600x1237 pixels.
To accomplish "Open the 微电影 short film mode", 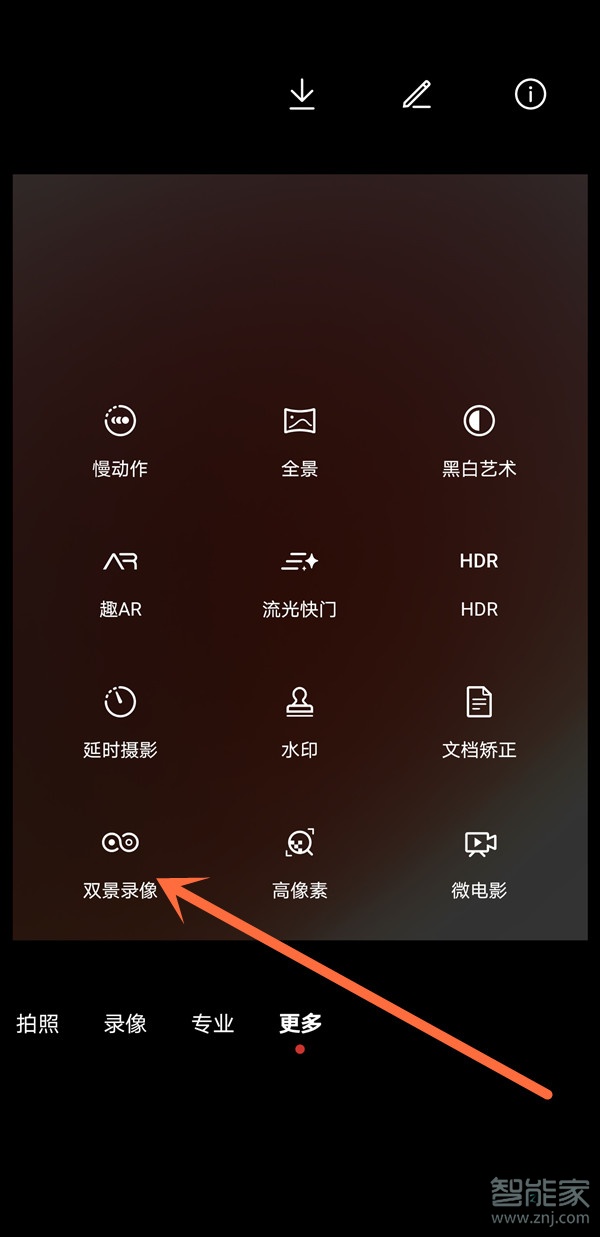I will (480, 862).
